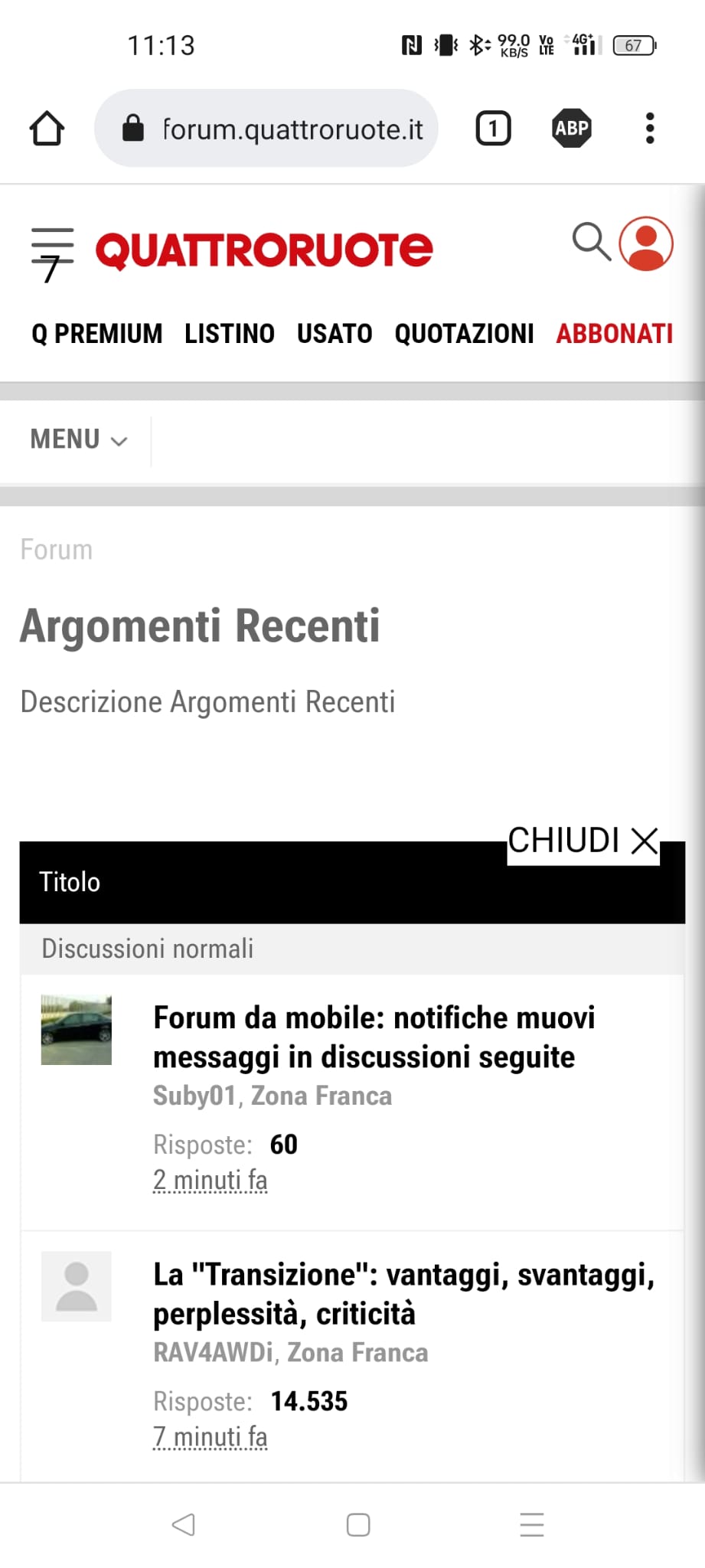Open the ABP ad blocker extension
705x1568 pixels.
click(571, 129)
